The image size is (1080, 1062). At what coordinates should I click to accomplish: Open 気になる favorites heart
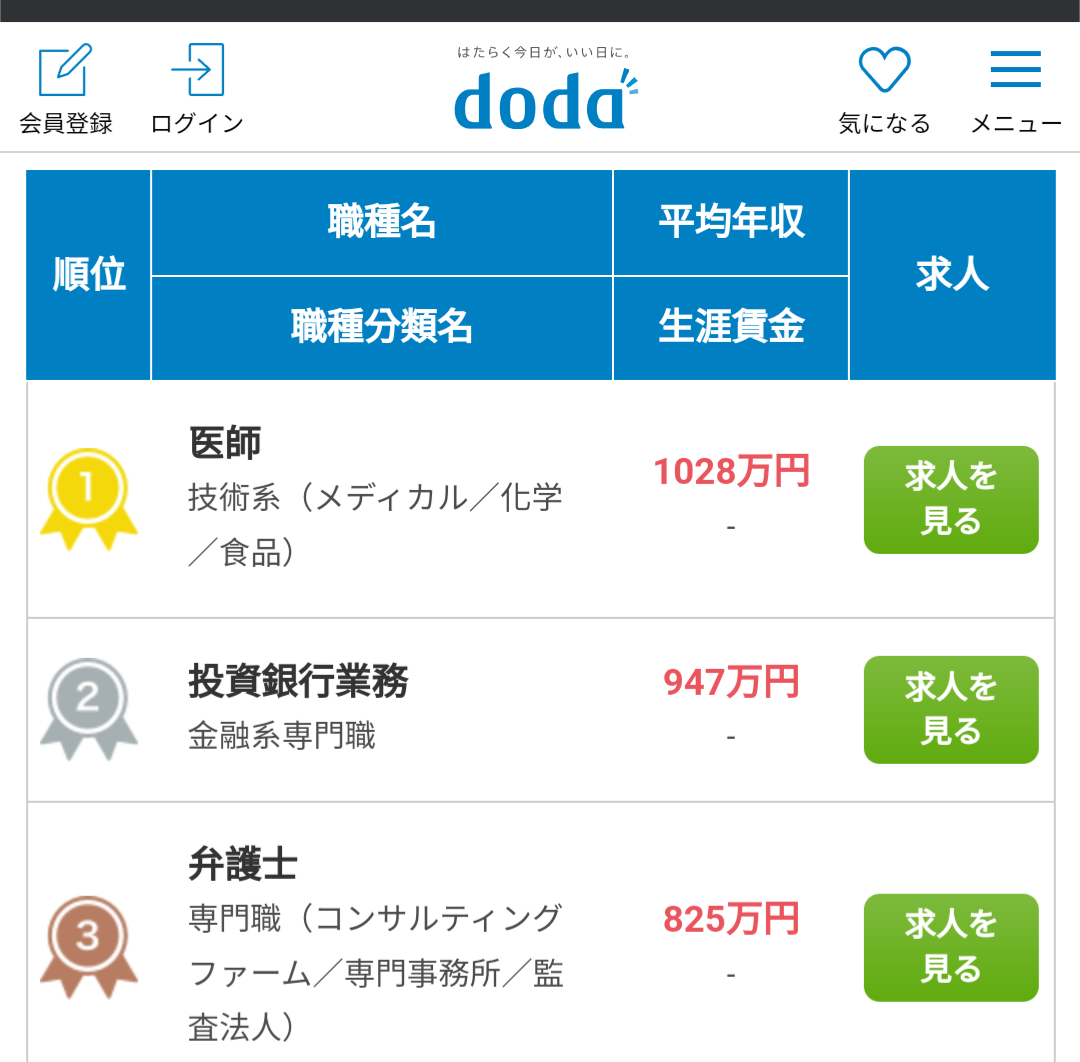884,88
